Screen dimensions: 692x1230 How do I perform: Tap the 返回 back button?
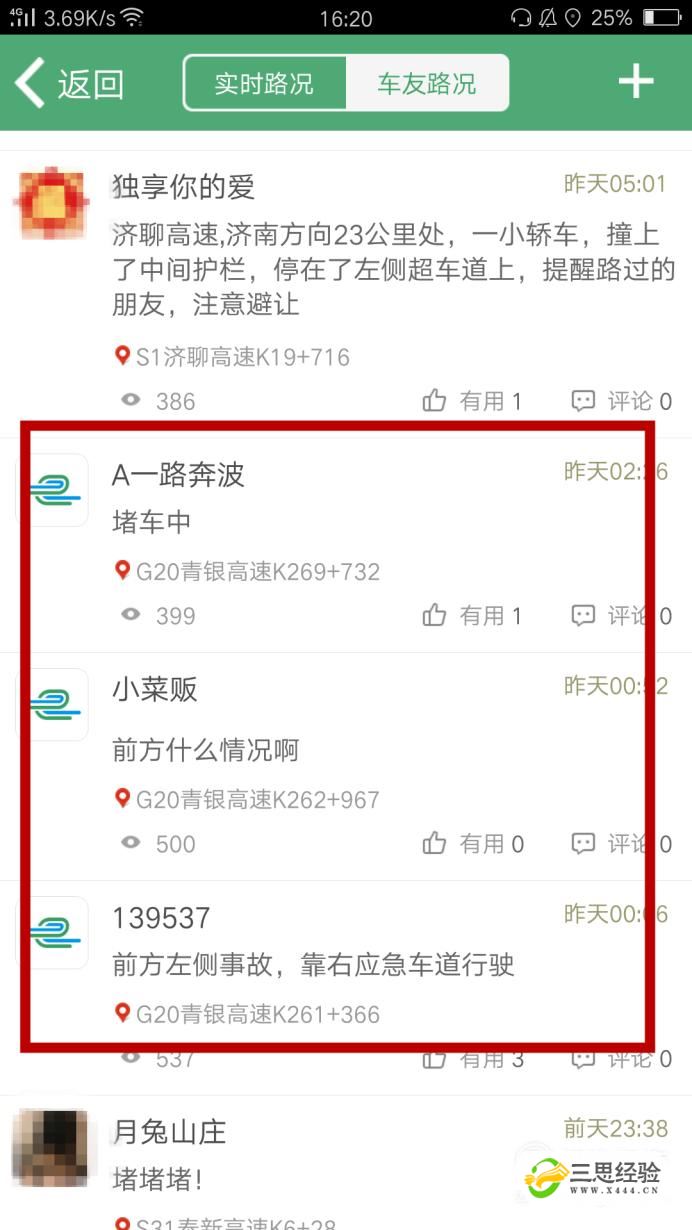pyautogui.click(x=70, y=84)
